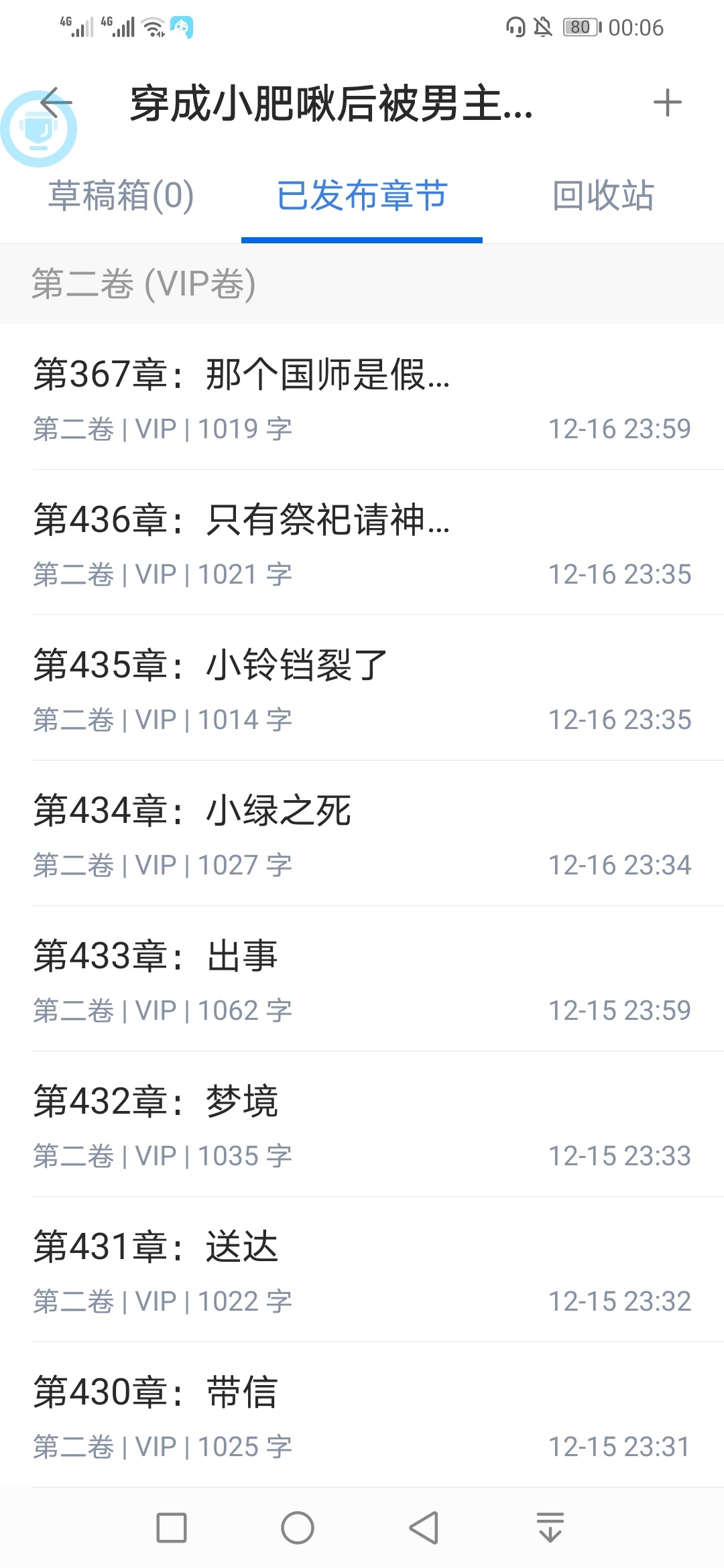Open chapter 第431章 送达
Image resolution: width=724 pixels, height=1568 pixels.
pyautogui.click(x=362, y=1270)
